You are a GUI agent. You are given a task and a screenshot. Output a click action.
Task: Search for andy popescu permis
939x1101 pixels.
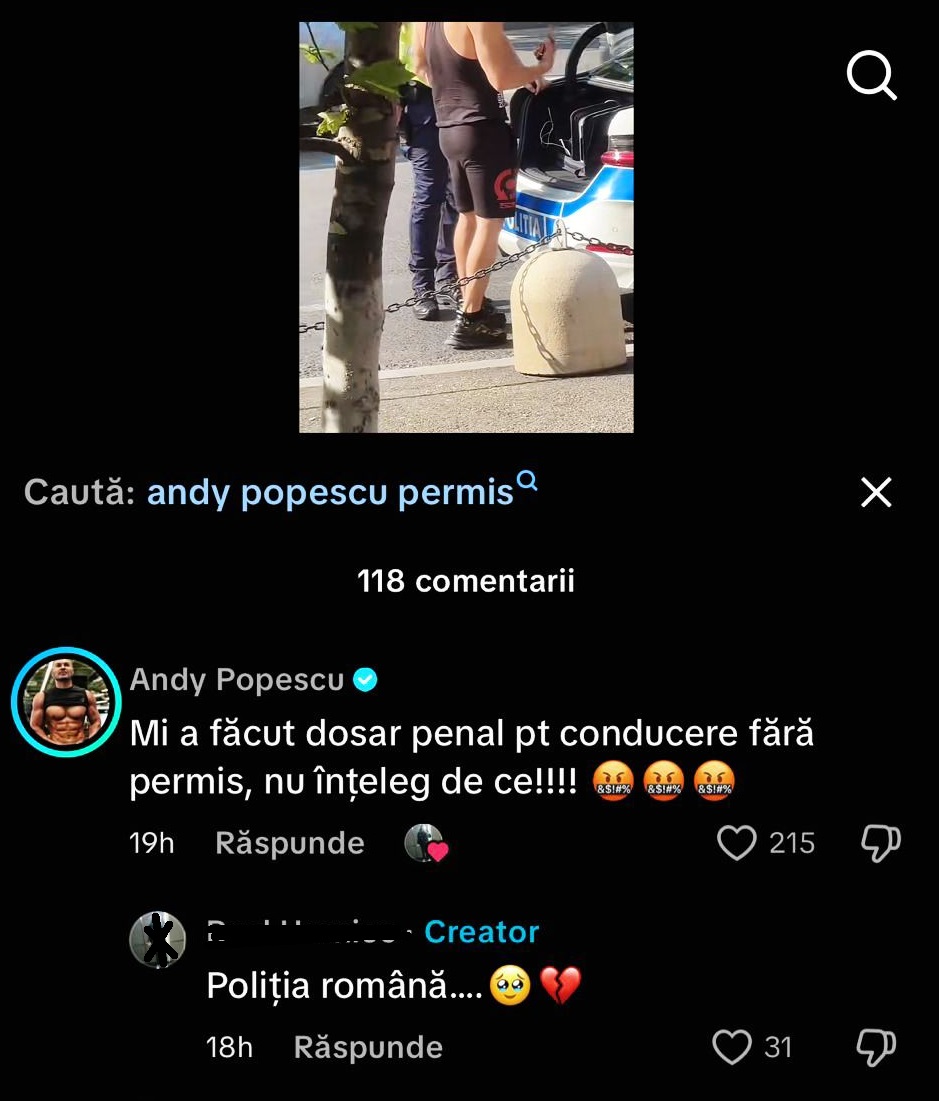coord(331,493)
